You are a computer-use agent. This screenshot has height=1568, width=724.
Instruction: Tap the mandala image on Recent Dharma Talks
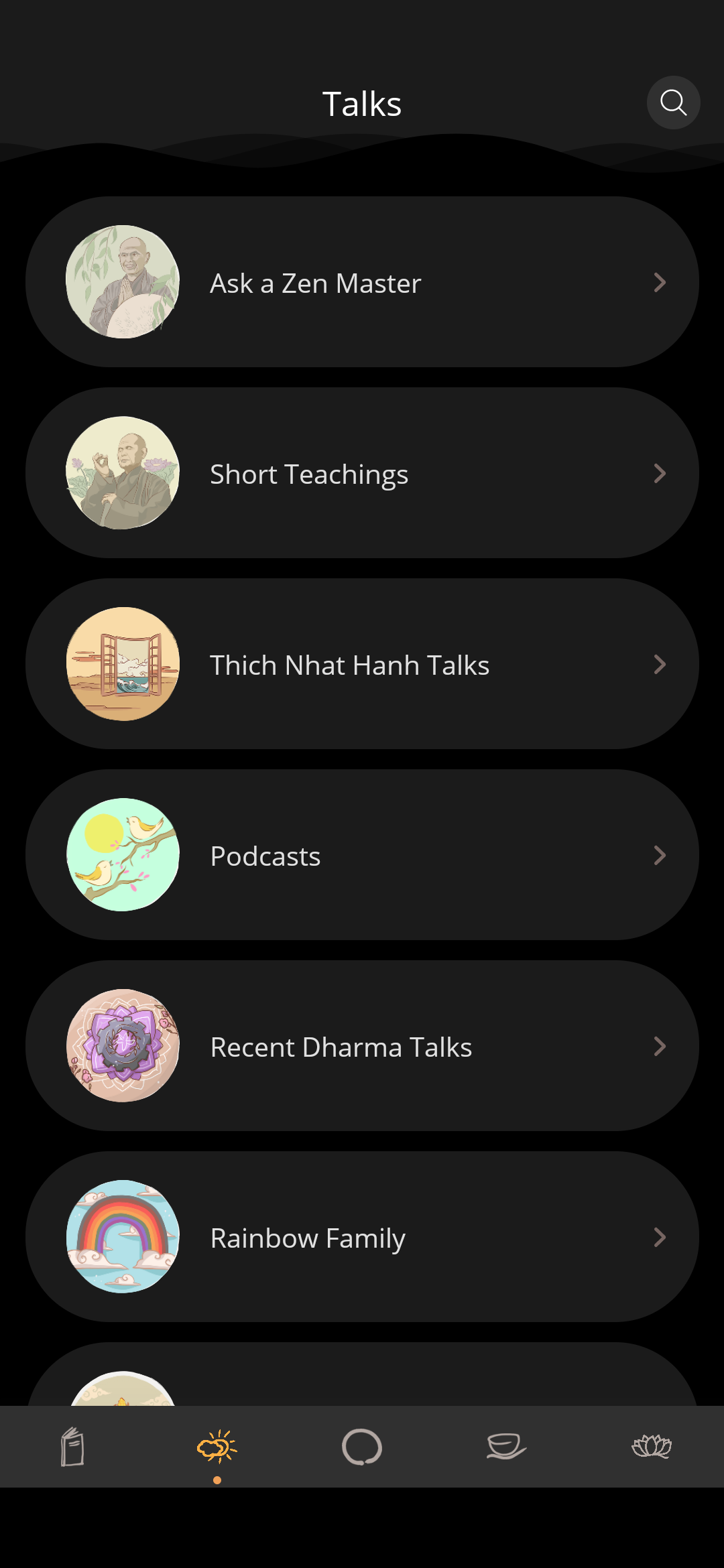pyautogui.click(x=123, y=1045)
